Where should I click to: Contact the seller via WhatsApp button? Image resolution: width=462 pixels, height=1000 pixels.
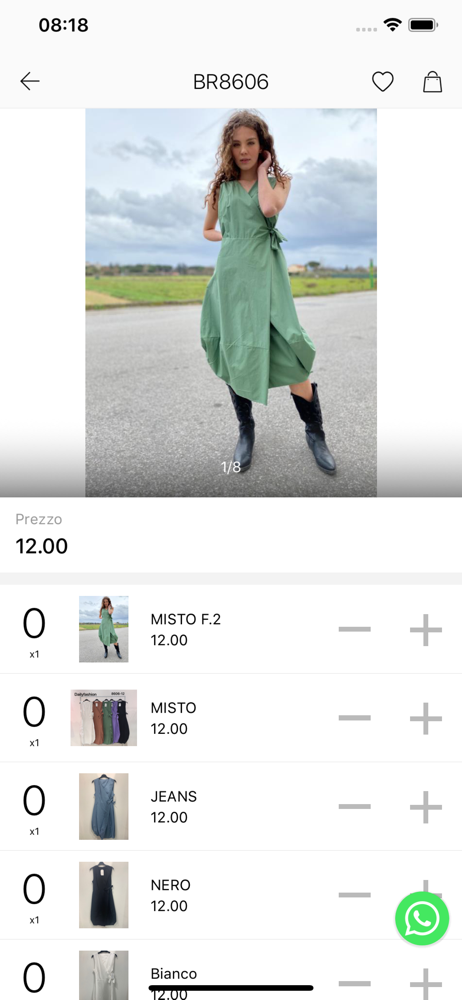click(422, 918)
